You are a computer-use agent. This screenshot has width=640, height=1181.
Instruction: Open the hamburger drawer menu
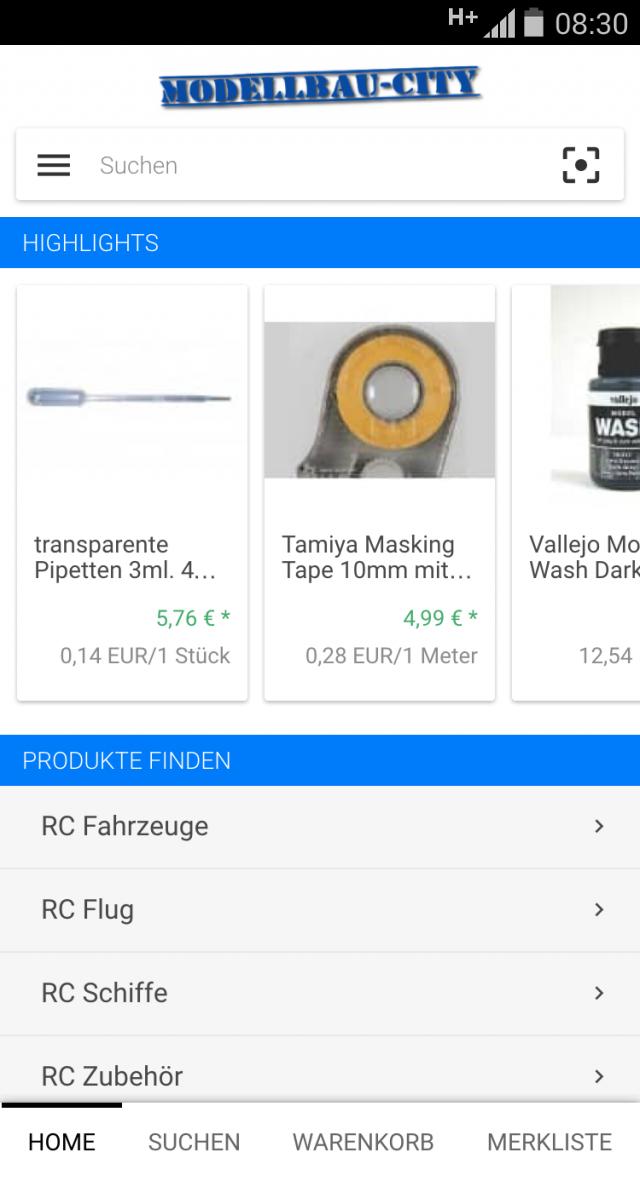[x=54, y=166]
